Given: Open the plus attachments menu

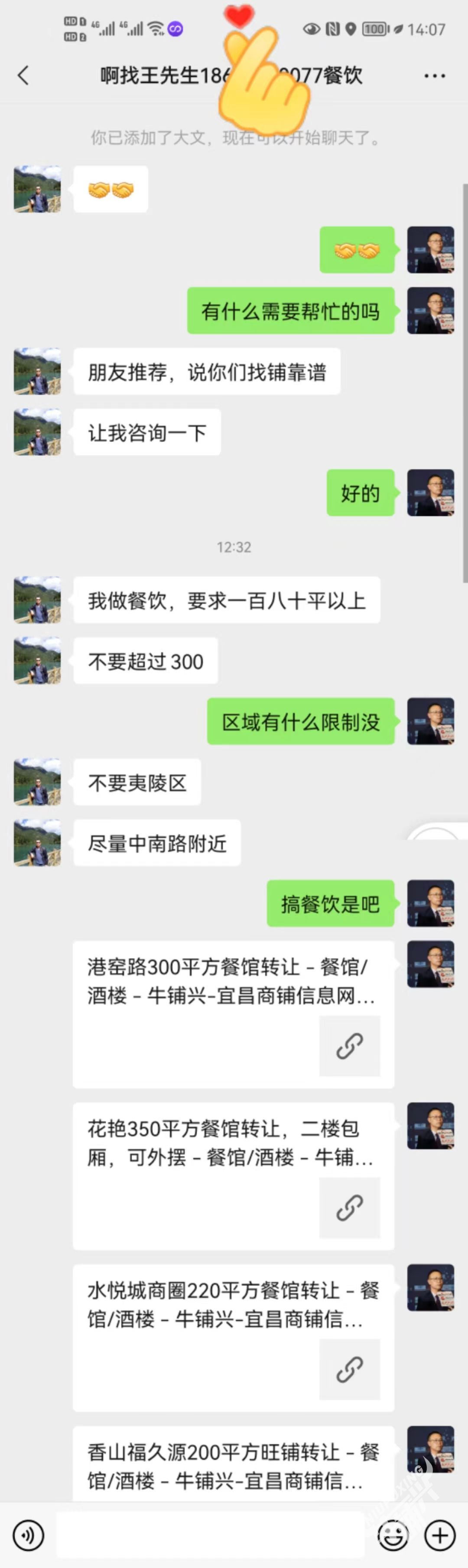Looking at the screenshot, I should [439, 1535].
